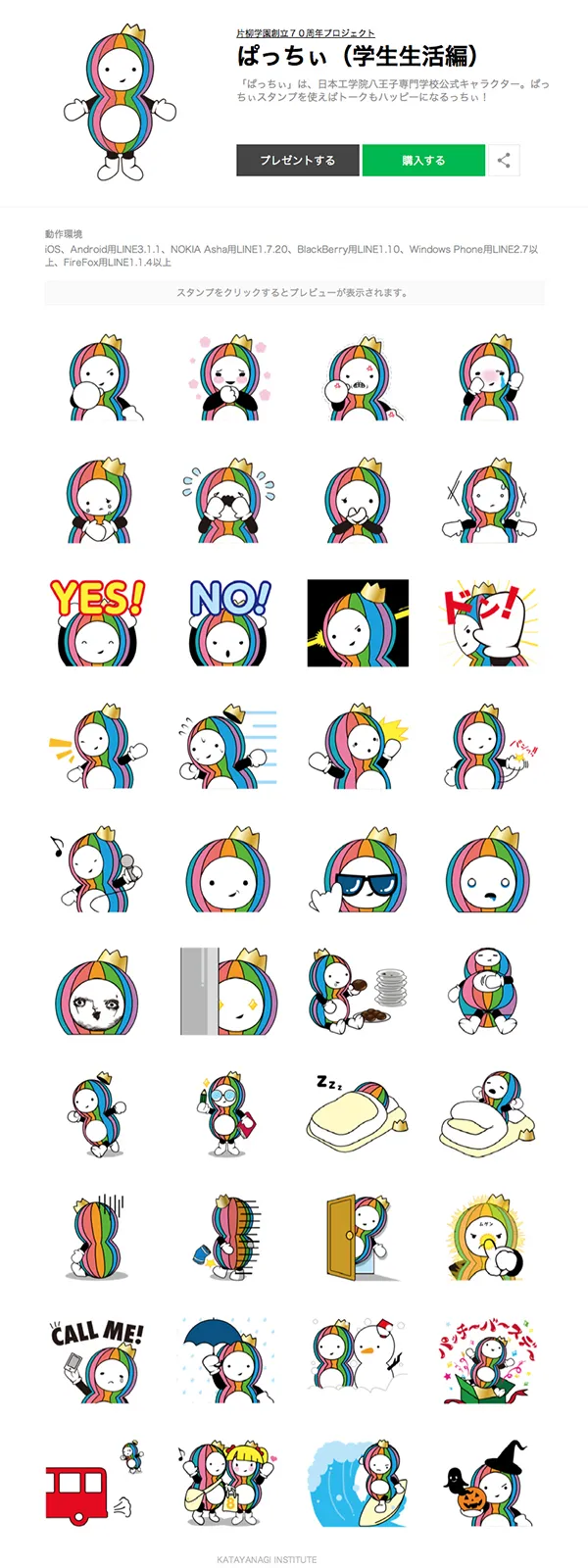Preview the NO! sticker

coord(228,621)
